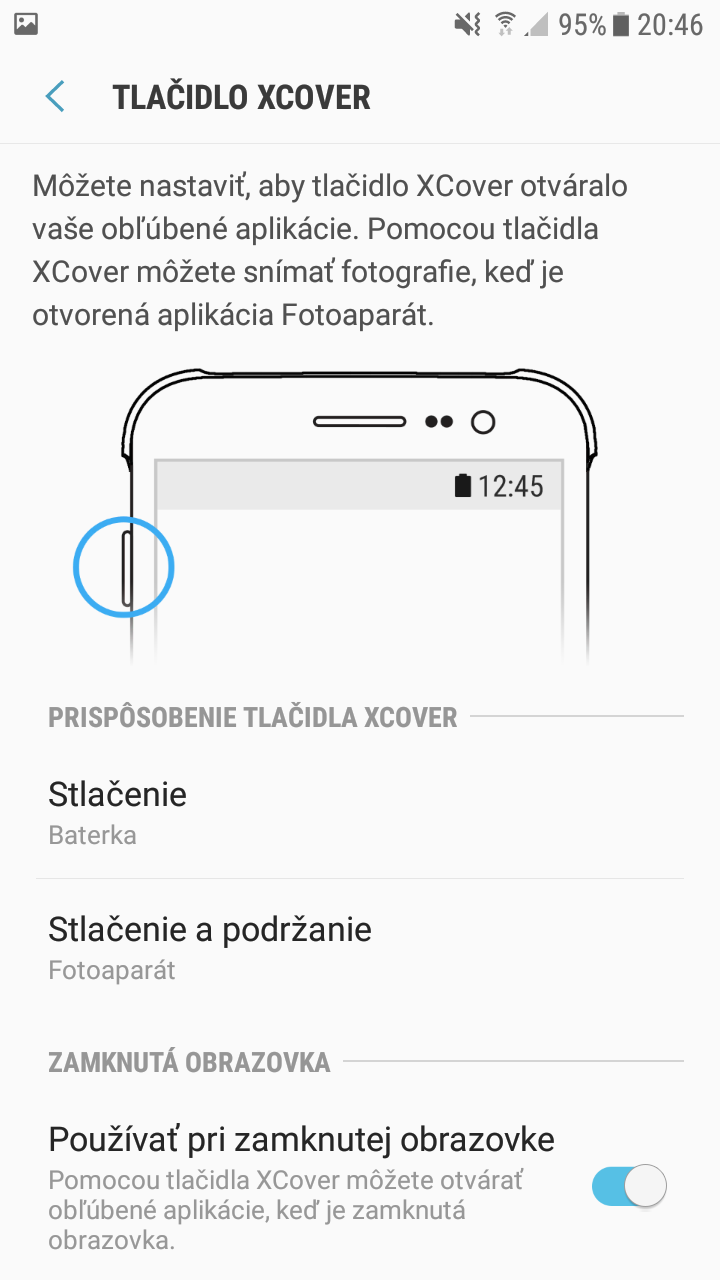Go back using the header arrow
The image size is (720, 1280).
[55, 97]
